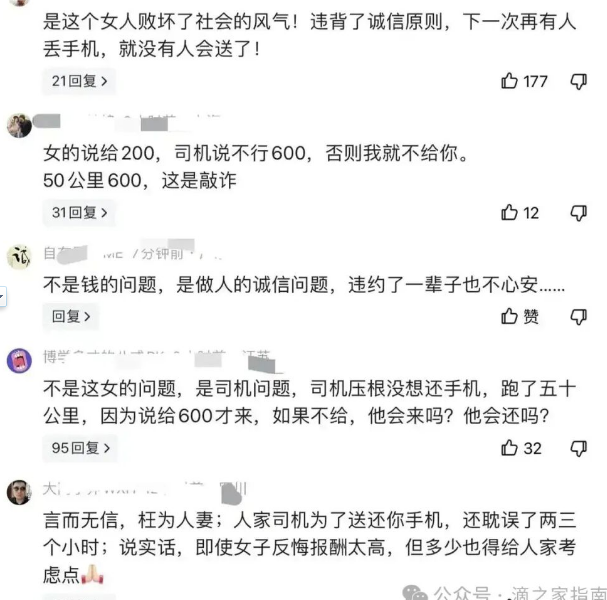Dislike the comment with 32 likes
This screenshot has width=607, height=600.
(x=578, y=448)
